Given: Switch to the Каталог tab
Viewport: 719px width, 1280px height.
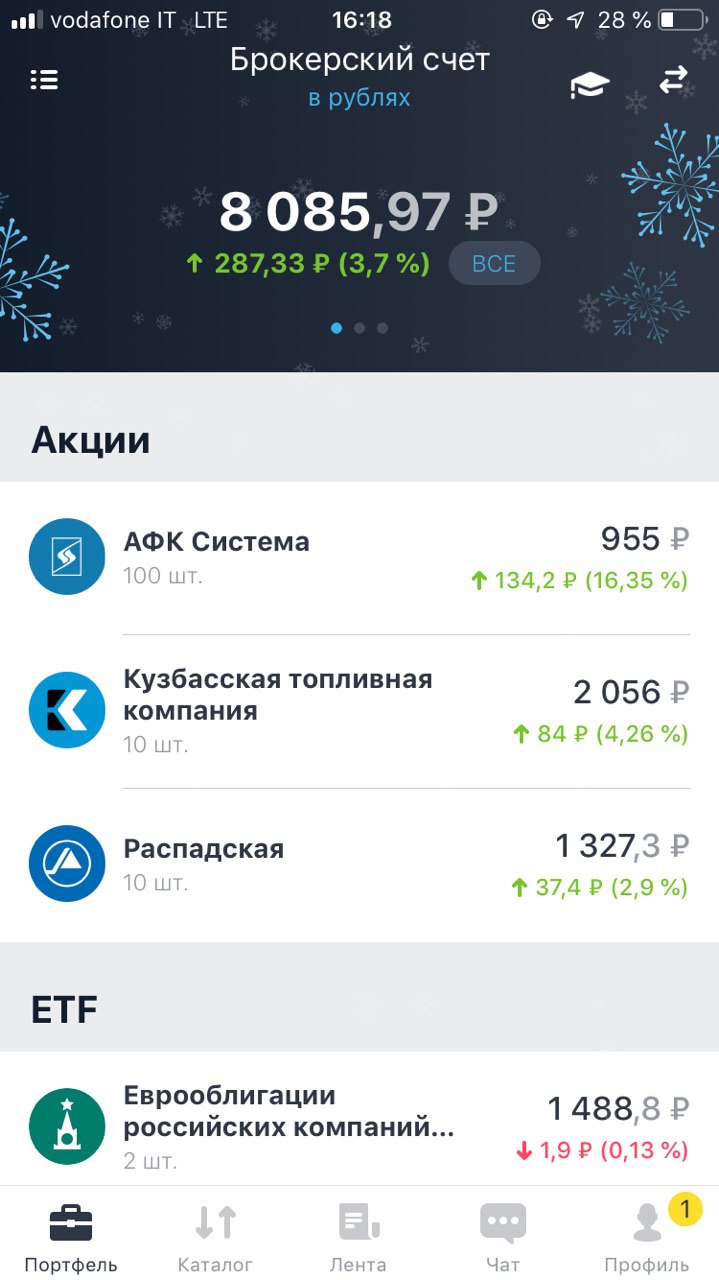Looking at the screenshot, I should 215,1238.
